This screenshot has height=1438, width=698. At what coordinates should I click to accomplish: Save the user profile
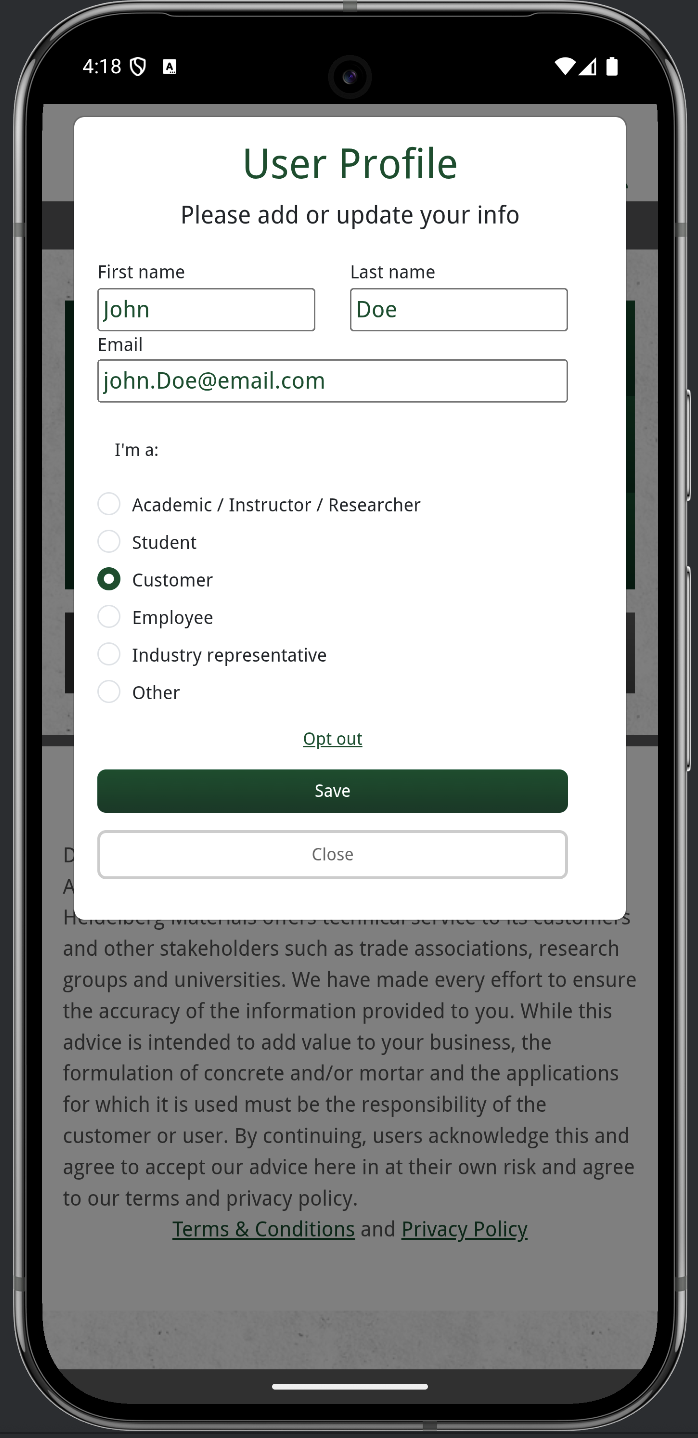coord(332,791)
